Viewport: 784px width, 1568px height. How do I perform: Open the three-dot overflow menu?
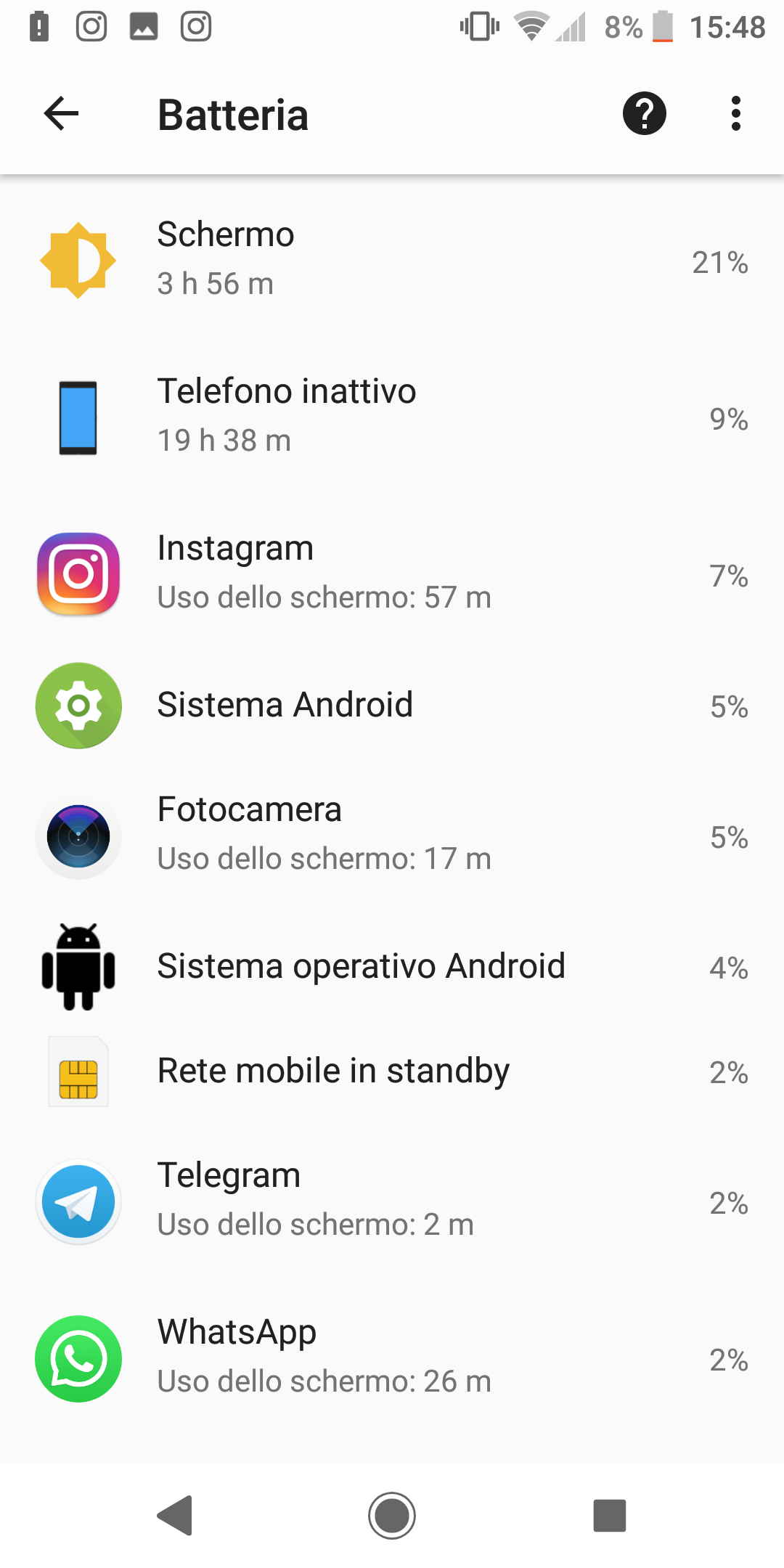736,114
